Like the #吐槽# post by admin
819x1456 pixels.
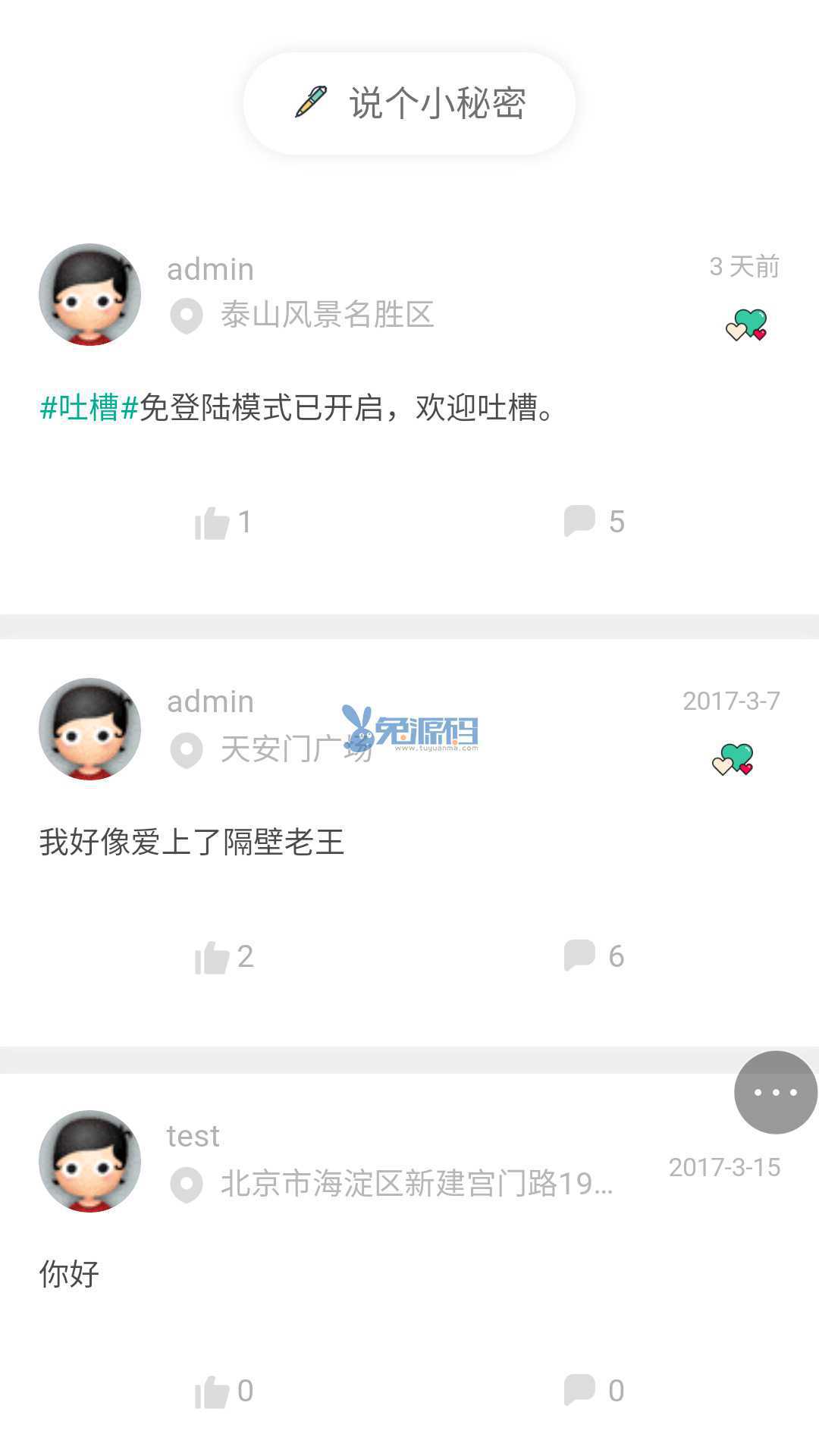222,522
